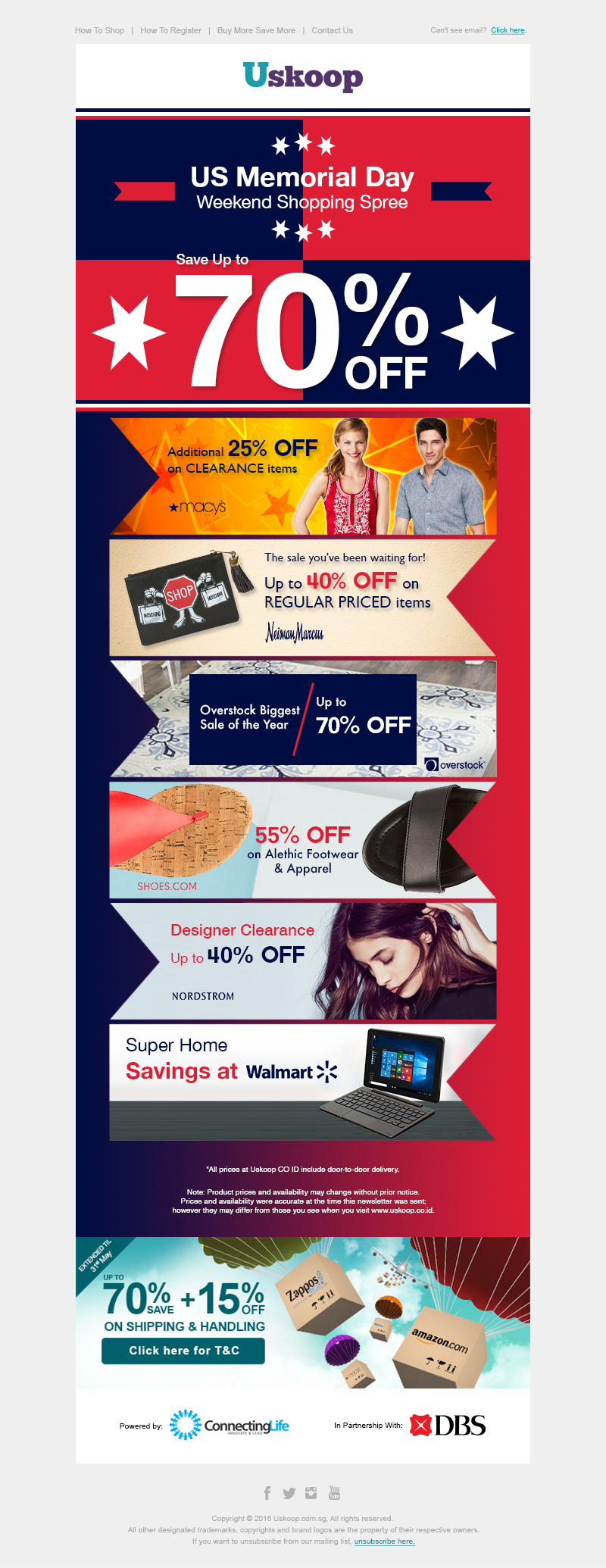Viewport: 606px width, 1568px height.
Task: Open the Contact Us link
Action: [332, 30]
